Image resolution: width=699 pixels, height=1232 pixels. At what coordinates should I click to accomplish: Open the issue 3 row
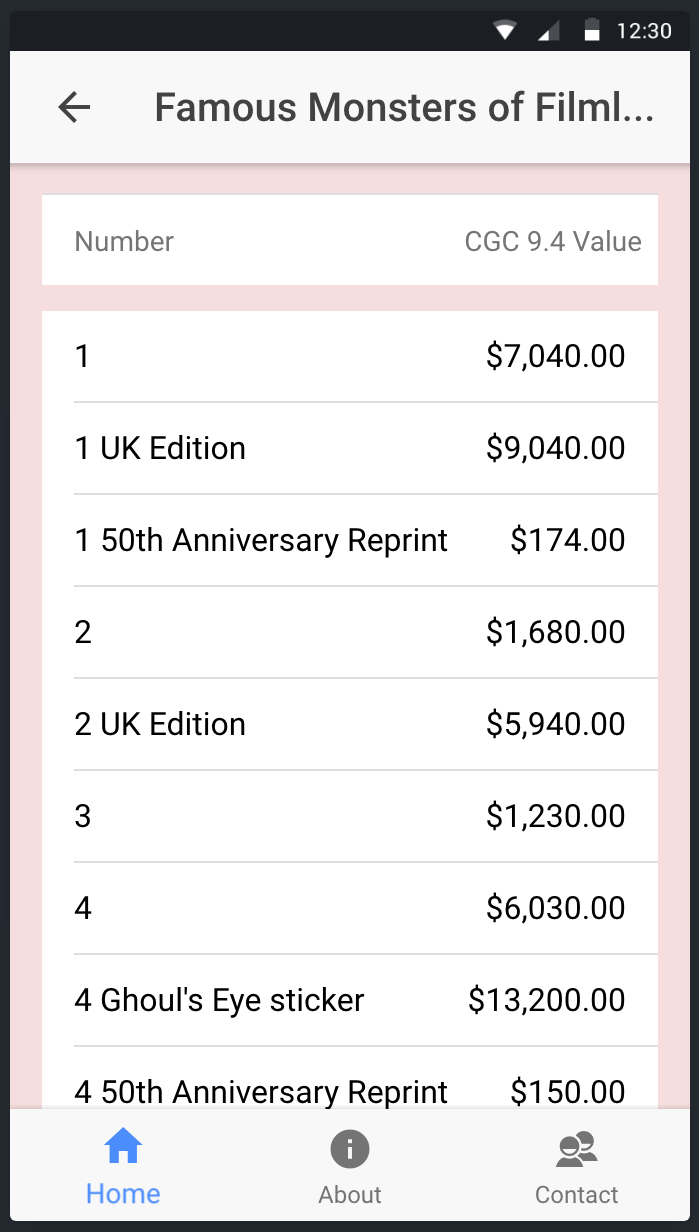click(350, 816)
